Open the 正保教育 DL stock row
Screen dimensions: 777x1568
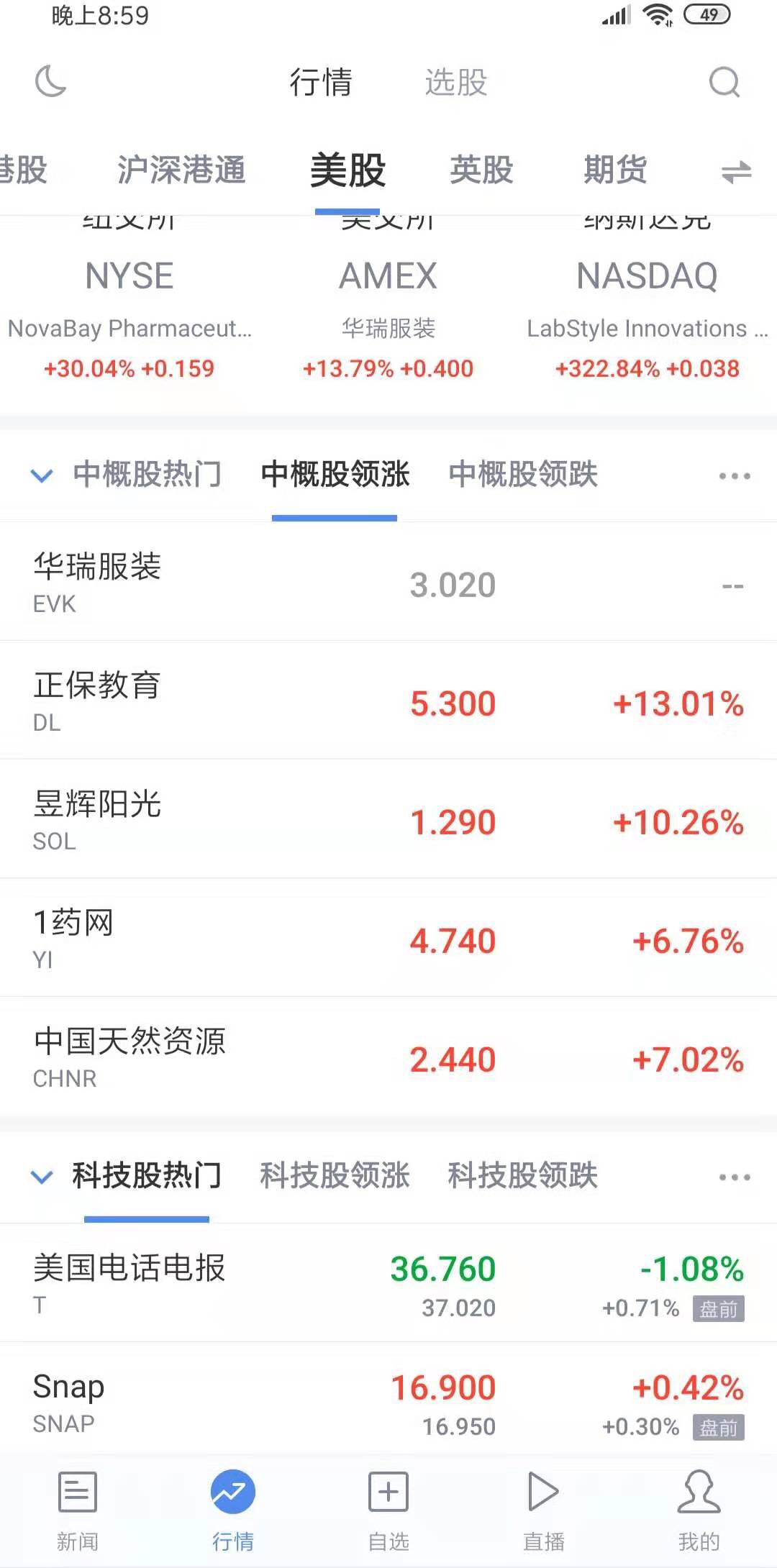pyautogui.click(x=388, y=701)
